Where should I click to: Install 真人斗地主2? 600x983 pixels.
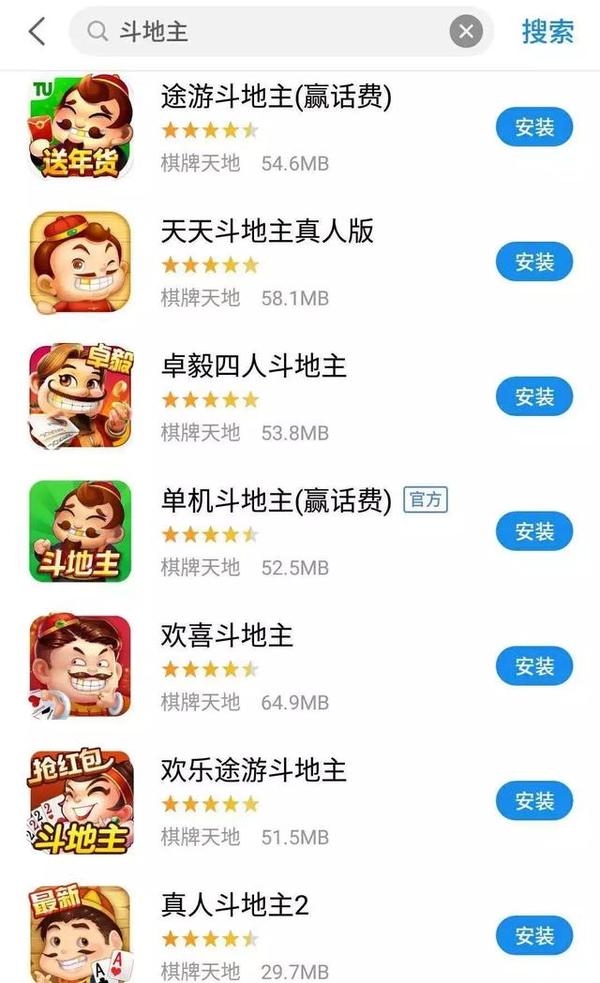coord(534,936)
